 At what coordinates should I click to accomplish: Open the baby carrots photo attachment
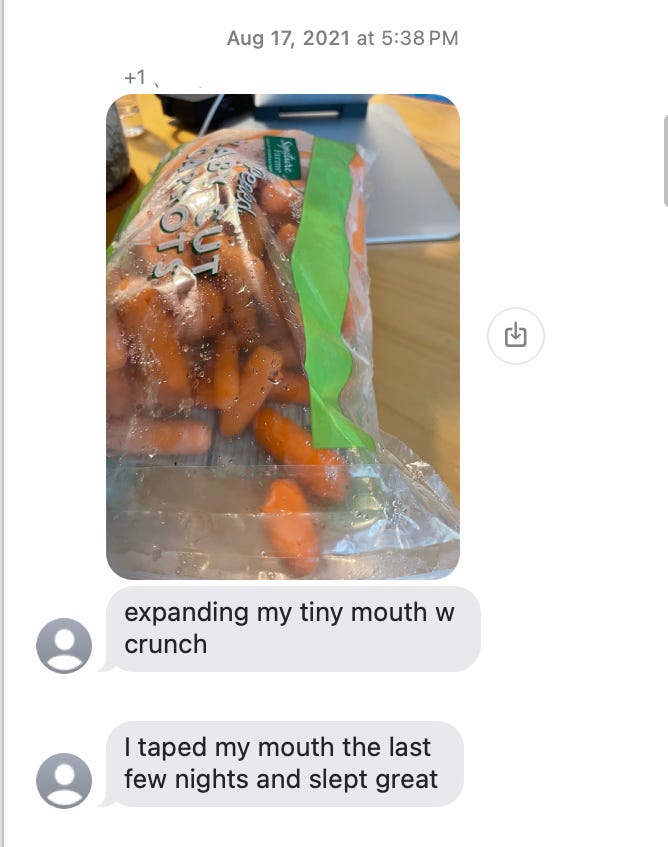tap(283, 336)
